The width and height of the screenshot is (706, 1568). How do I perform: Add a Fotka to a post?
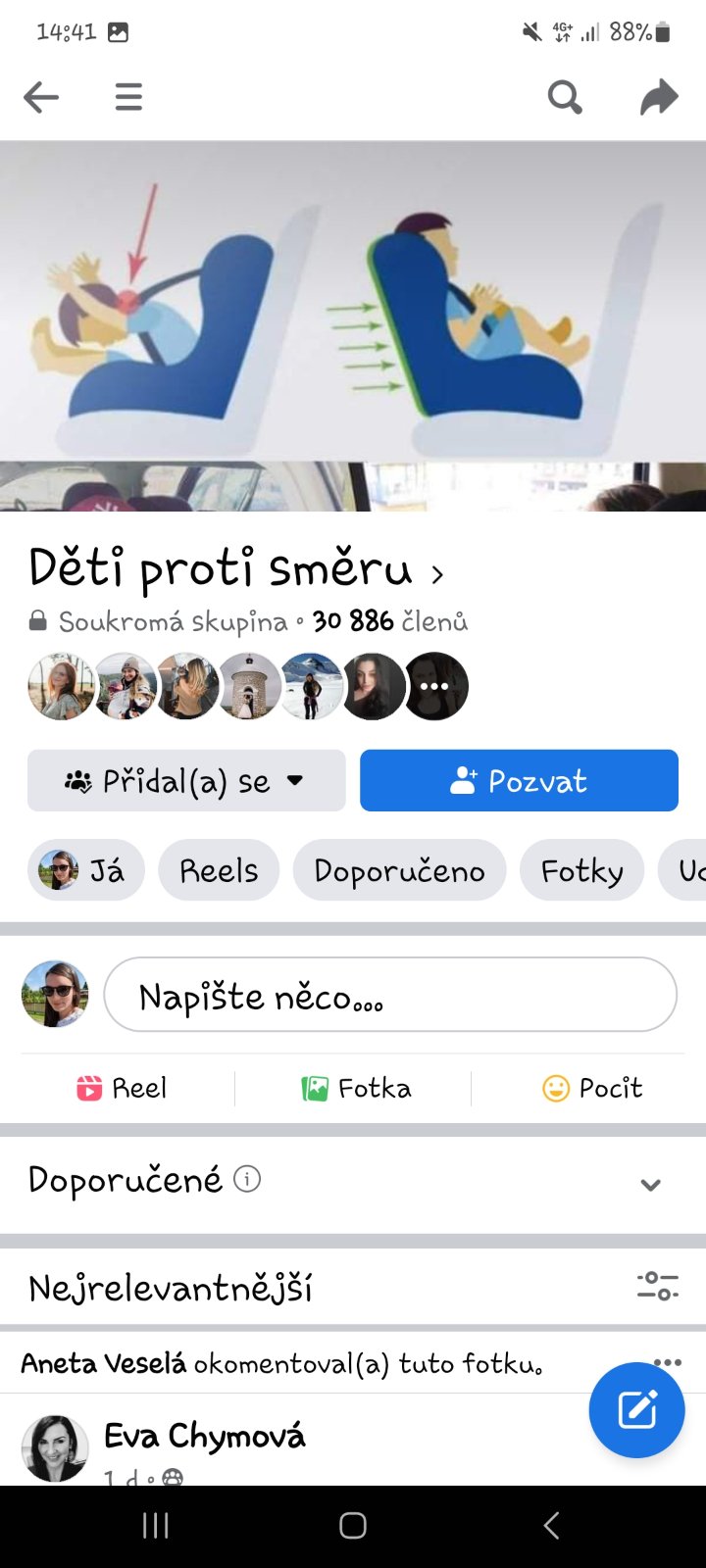tap(356, 1088)
